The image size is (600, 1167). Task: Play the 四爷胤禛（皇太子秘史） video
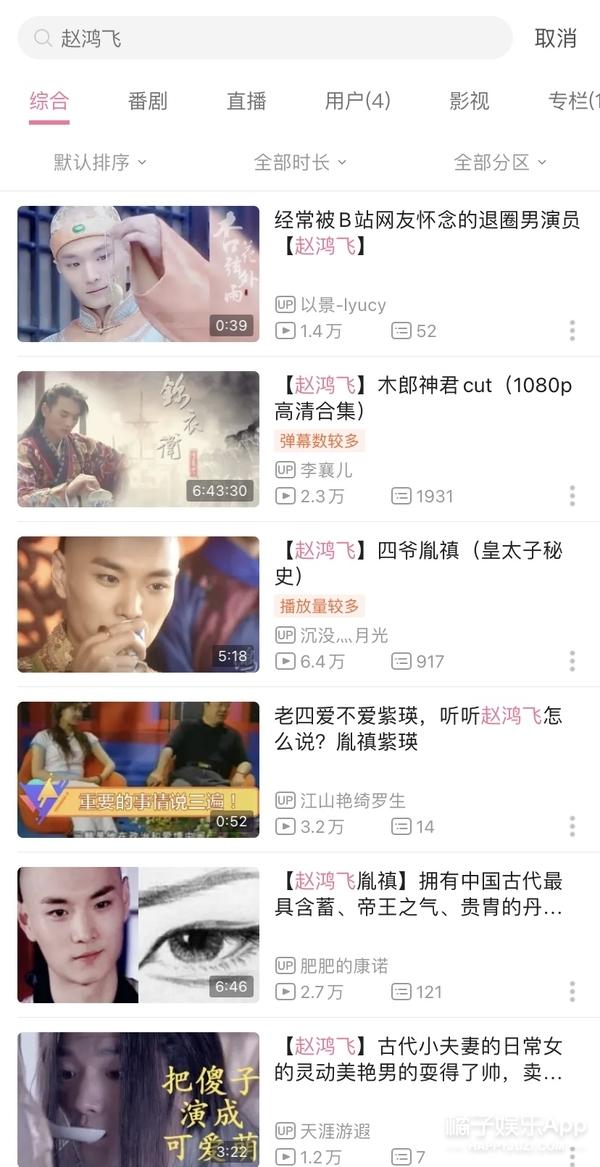pyautogui.click(x=138, y=604)
